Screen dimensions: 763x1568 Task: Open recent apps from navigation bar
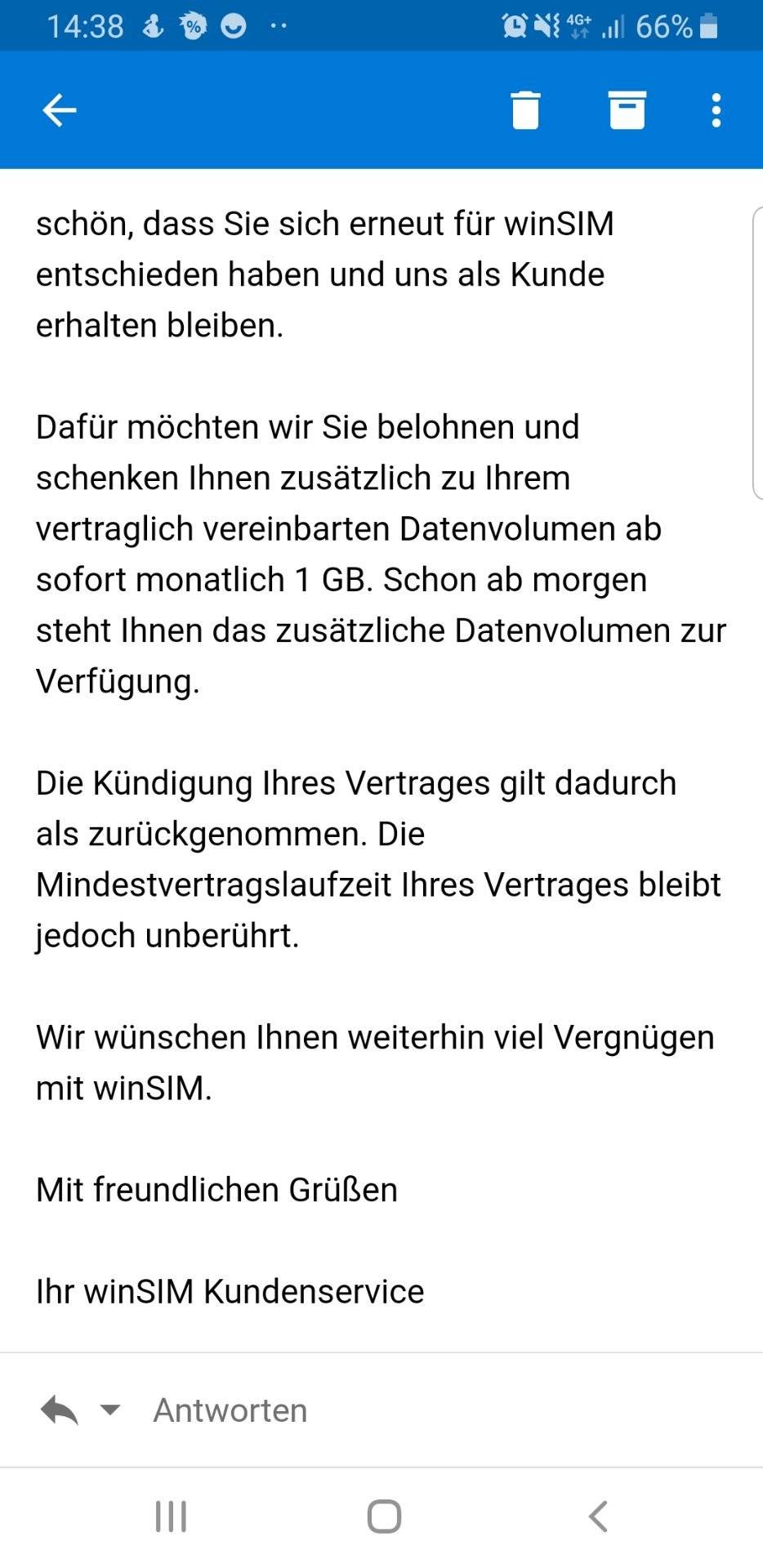(x=171, y=1517)
